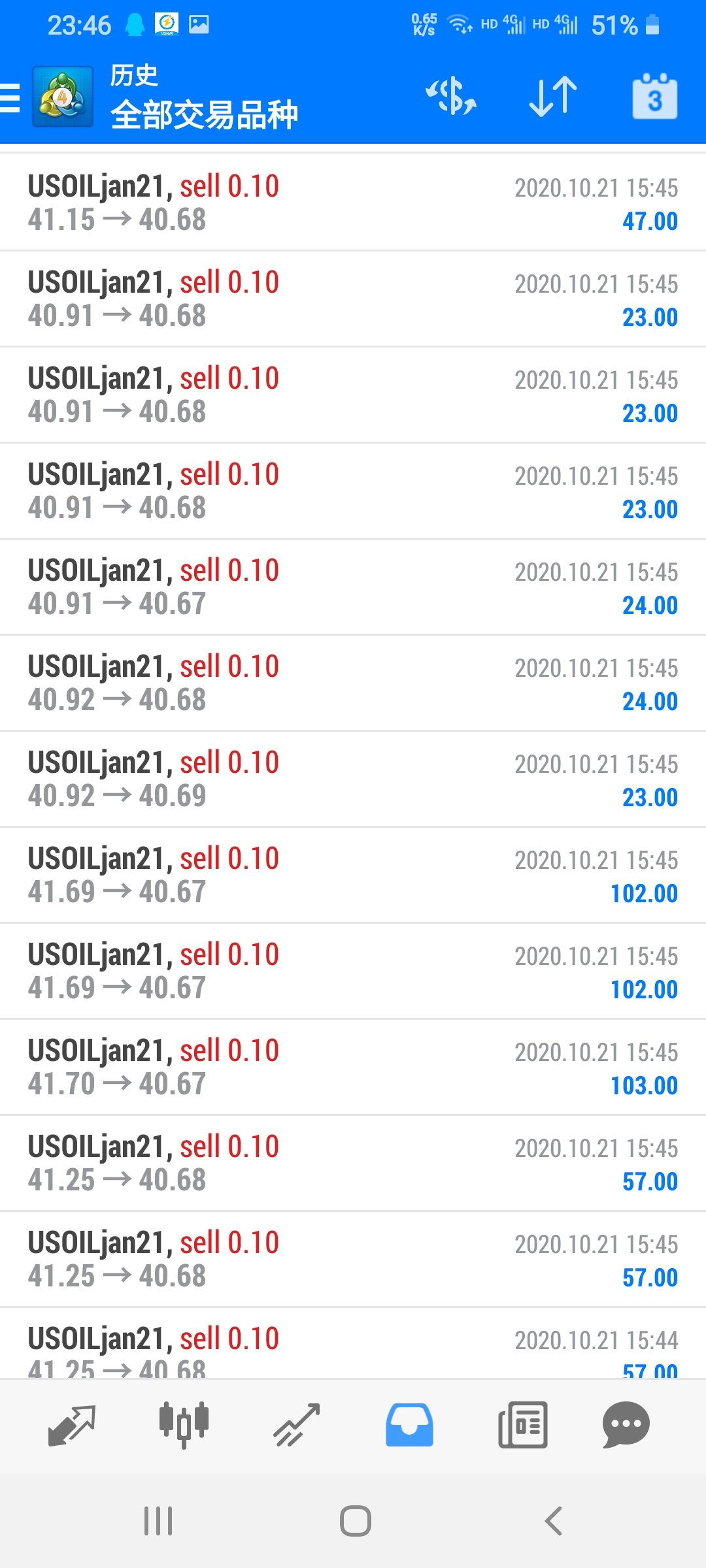Screen dimensions: 706x1568
Task: Go back using system back button
Action: (x=553, y=1521)
